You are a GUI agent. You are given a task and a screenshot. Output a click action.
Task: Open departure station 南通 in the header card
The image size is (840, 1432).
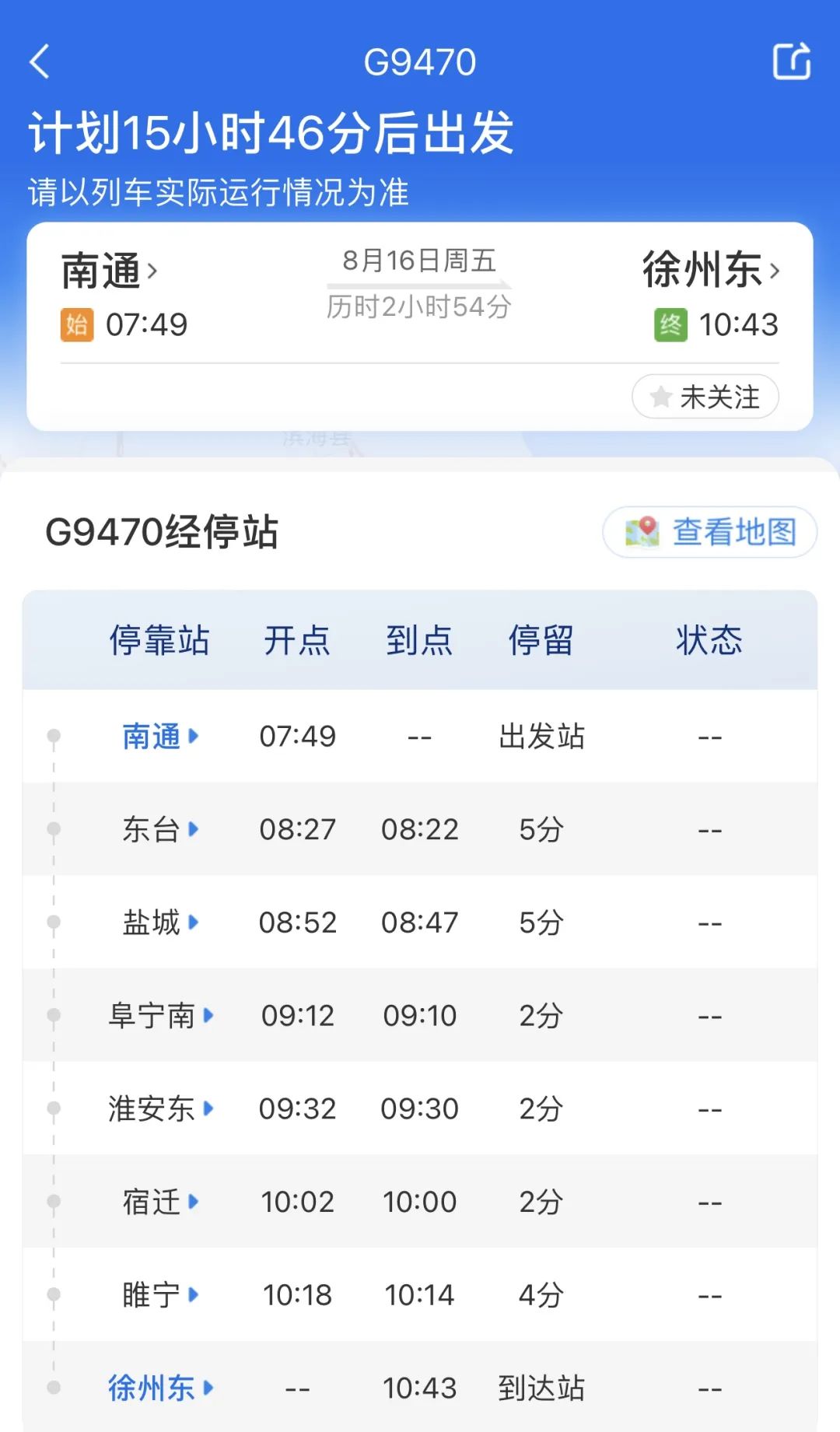click(x=110, y=271)
